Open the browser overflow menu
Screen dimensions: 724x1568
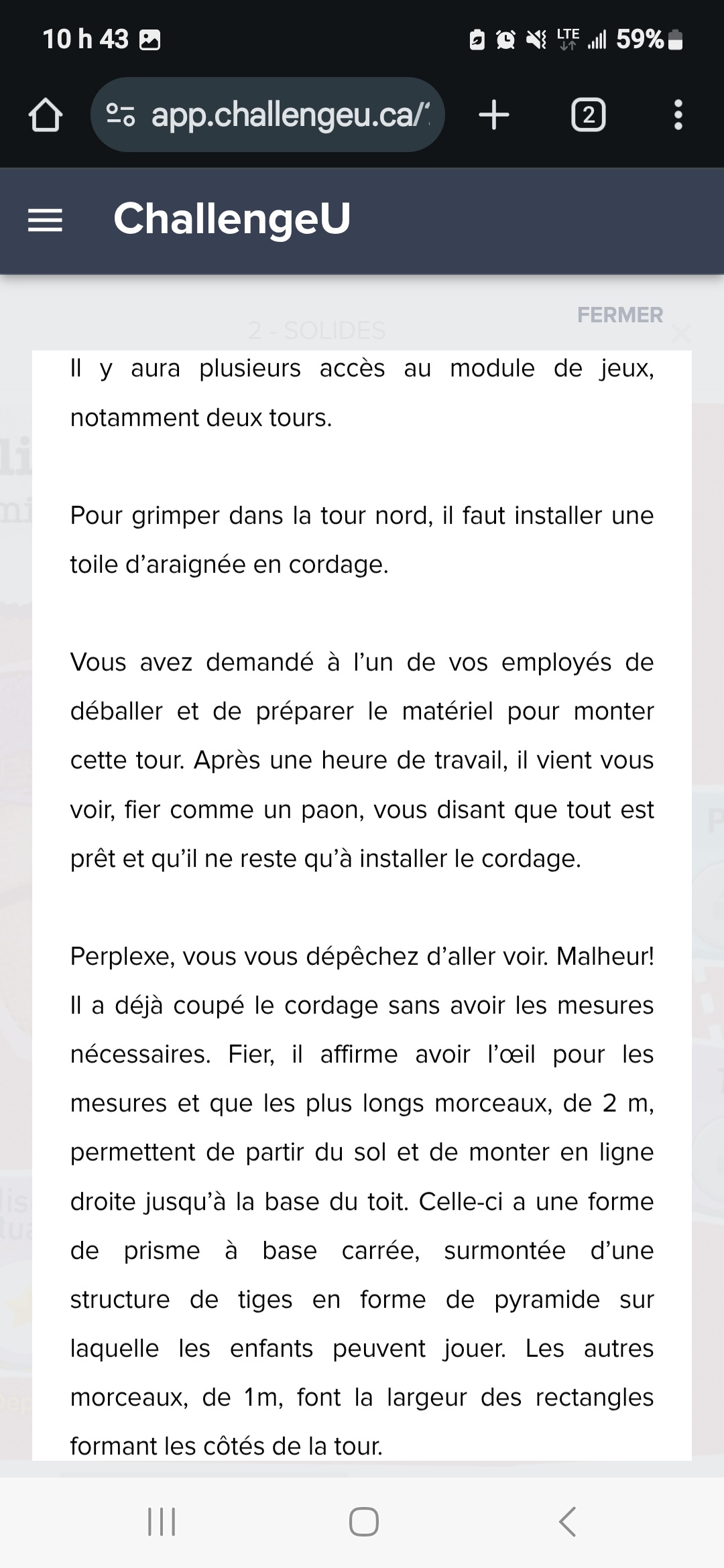click(678, 115)
